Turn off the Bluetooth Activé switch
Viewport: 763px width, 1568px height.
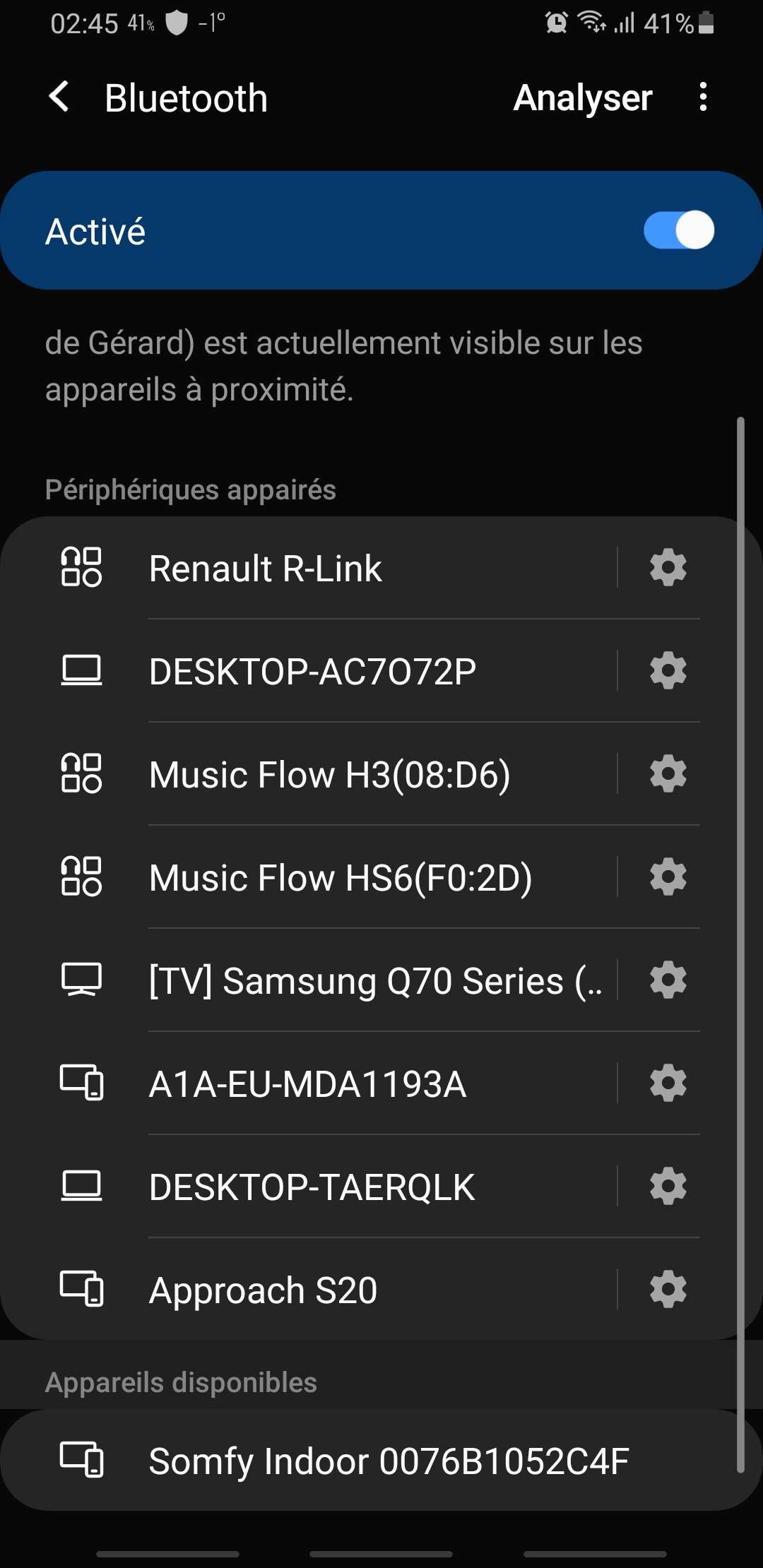[678, 230]
